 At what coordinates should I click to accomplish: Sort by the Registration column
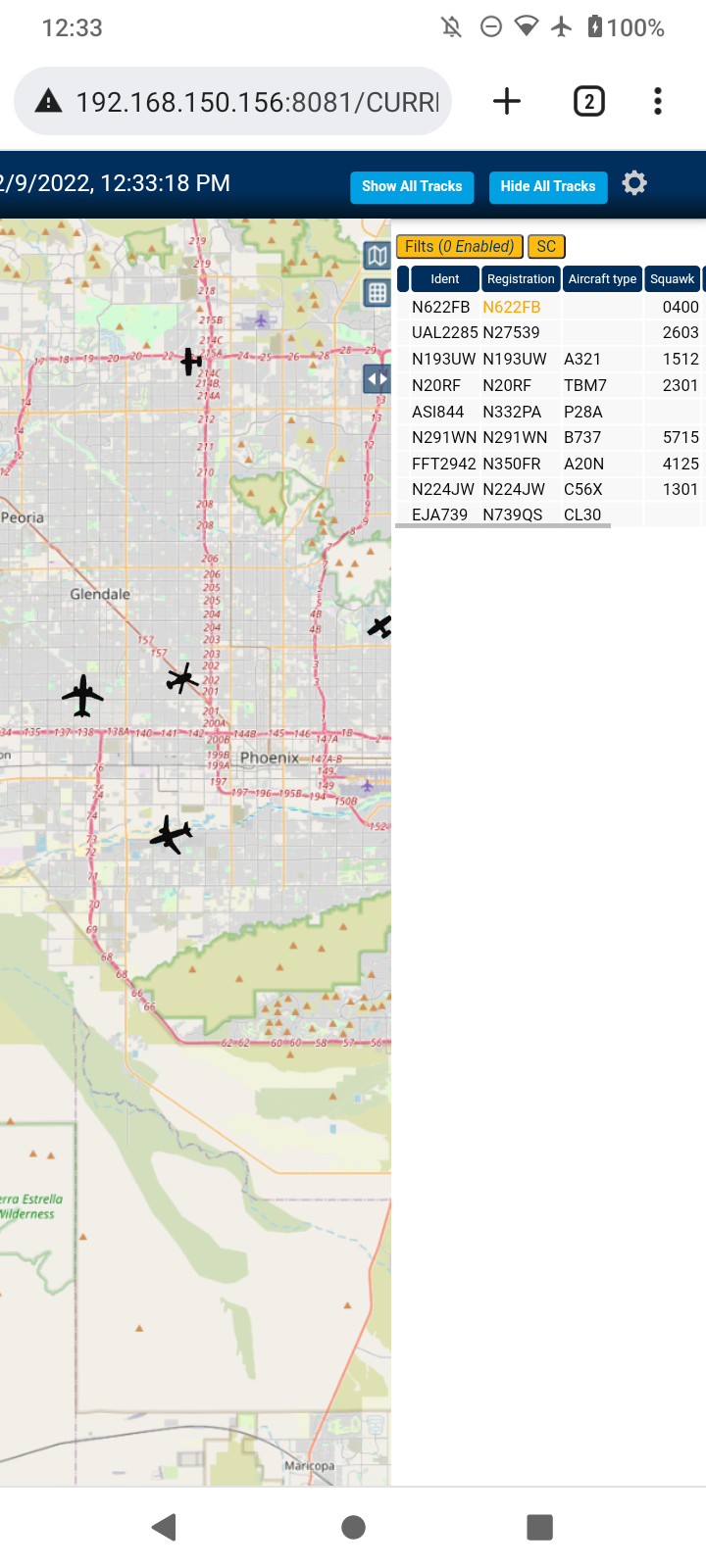click(x=521, y=279)
